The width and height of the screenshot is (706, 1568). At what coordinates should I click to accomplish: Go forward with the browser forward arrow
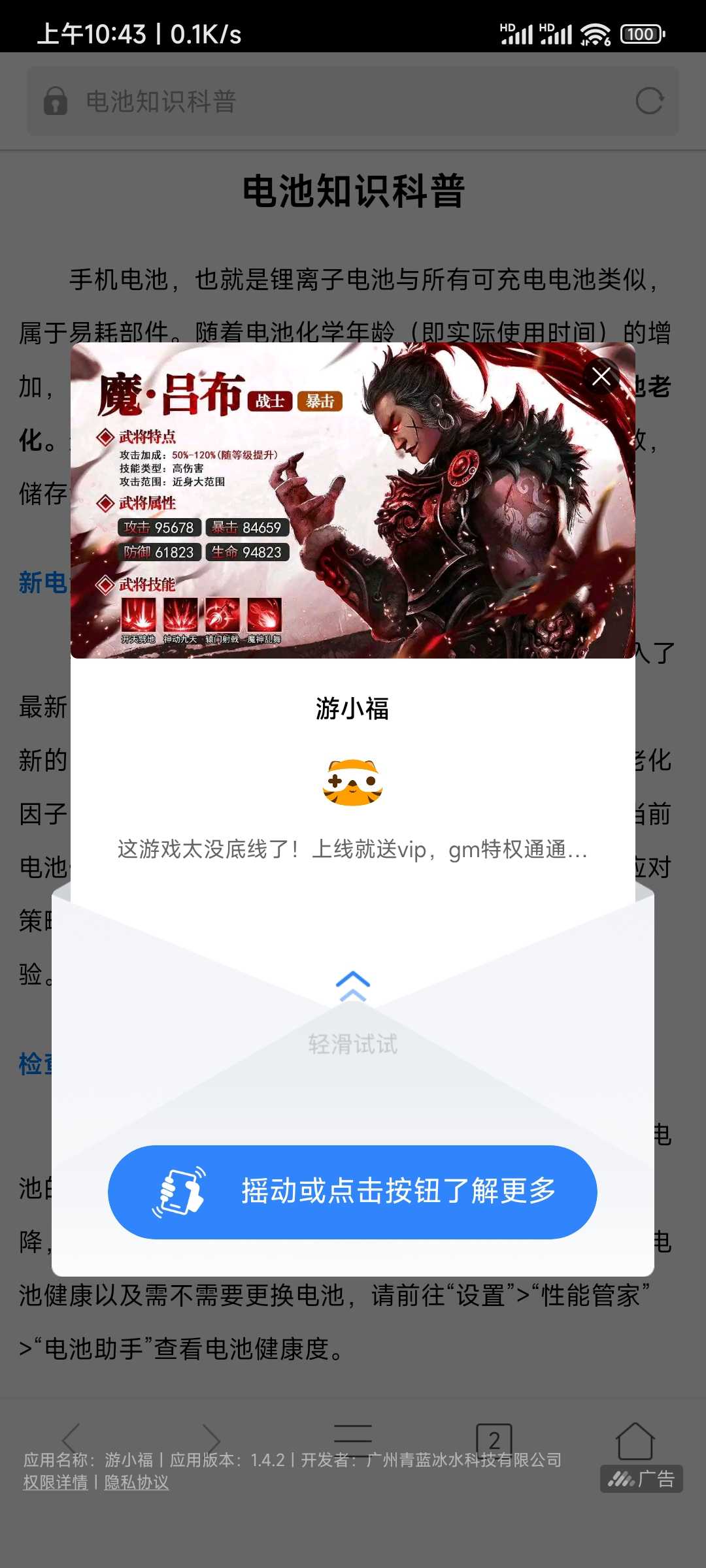coord(212,1439)
